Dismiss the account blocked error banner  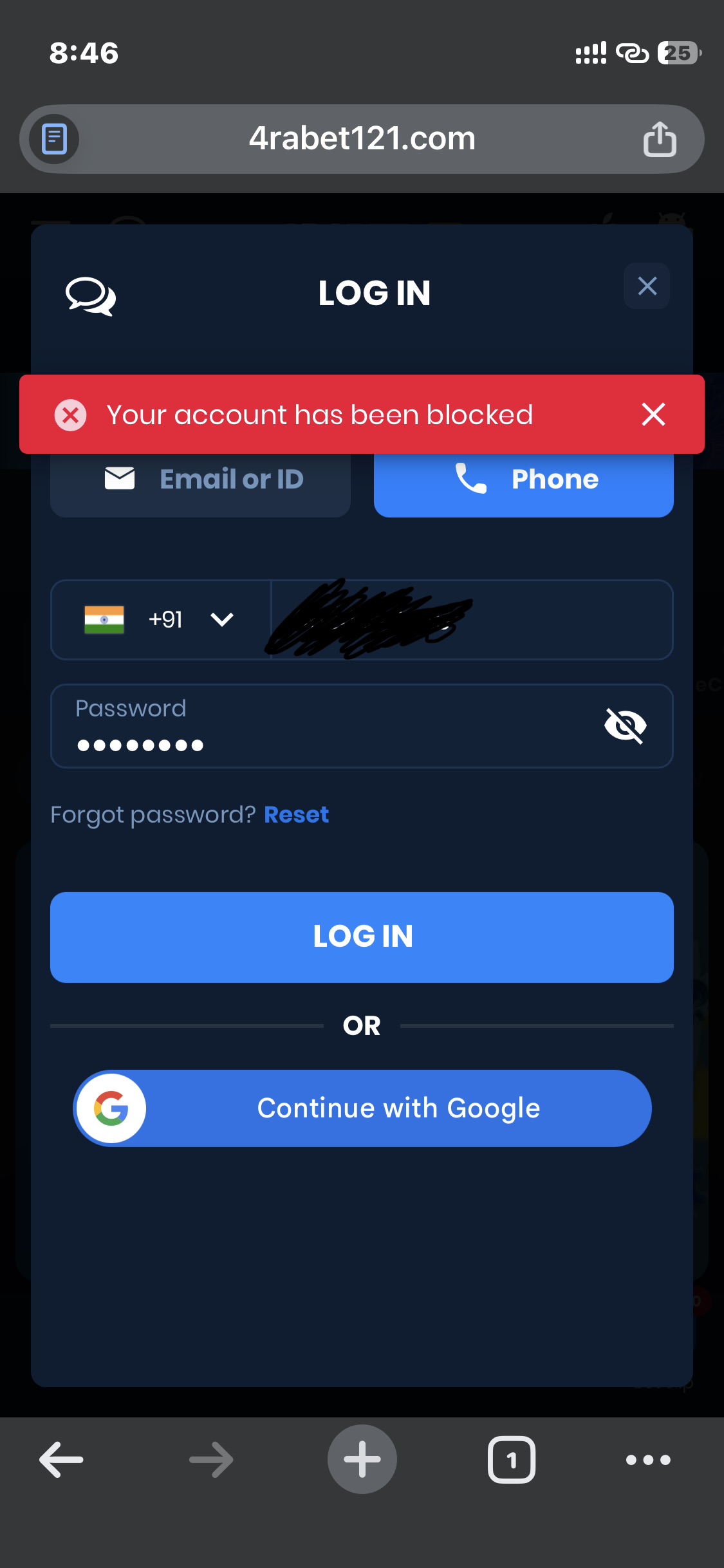click(x=653, y=415)
